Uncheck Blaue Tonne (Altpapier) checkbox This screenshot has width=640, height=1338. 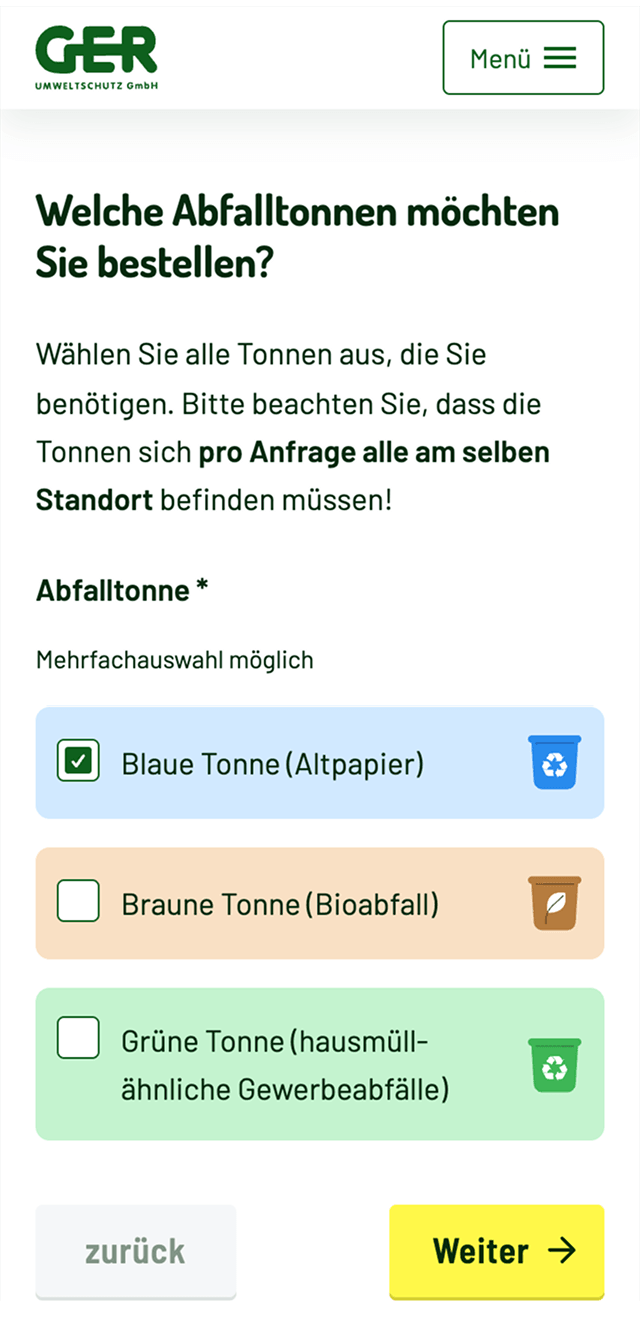click(x=79, y=761)
